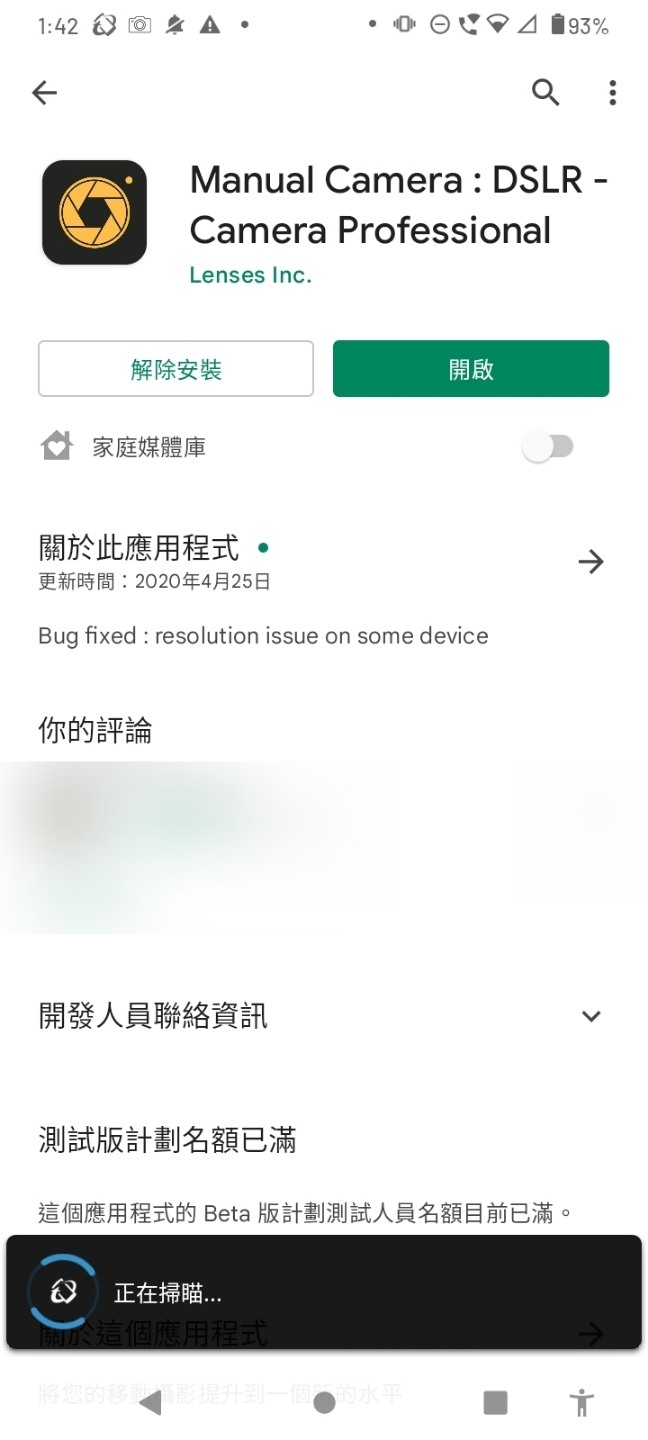
Task: Open 關於此應用程式 details arrow
Action: (x=591, y=562)
